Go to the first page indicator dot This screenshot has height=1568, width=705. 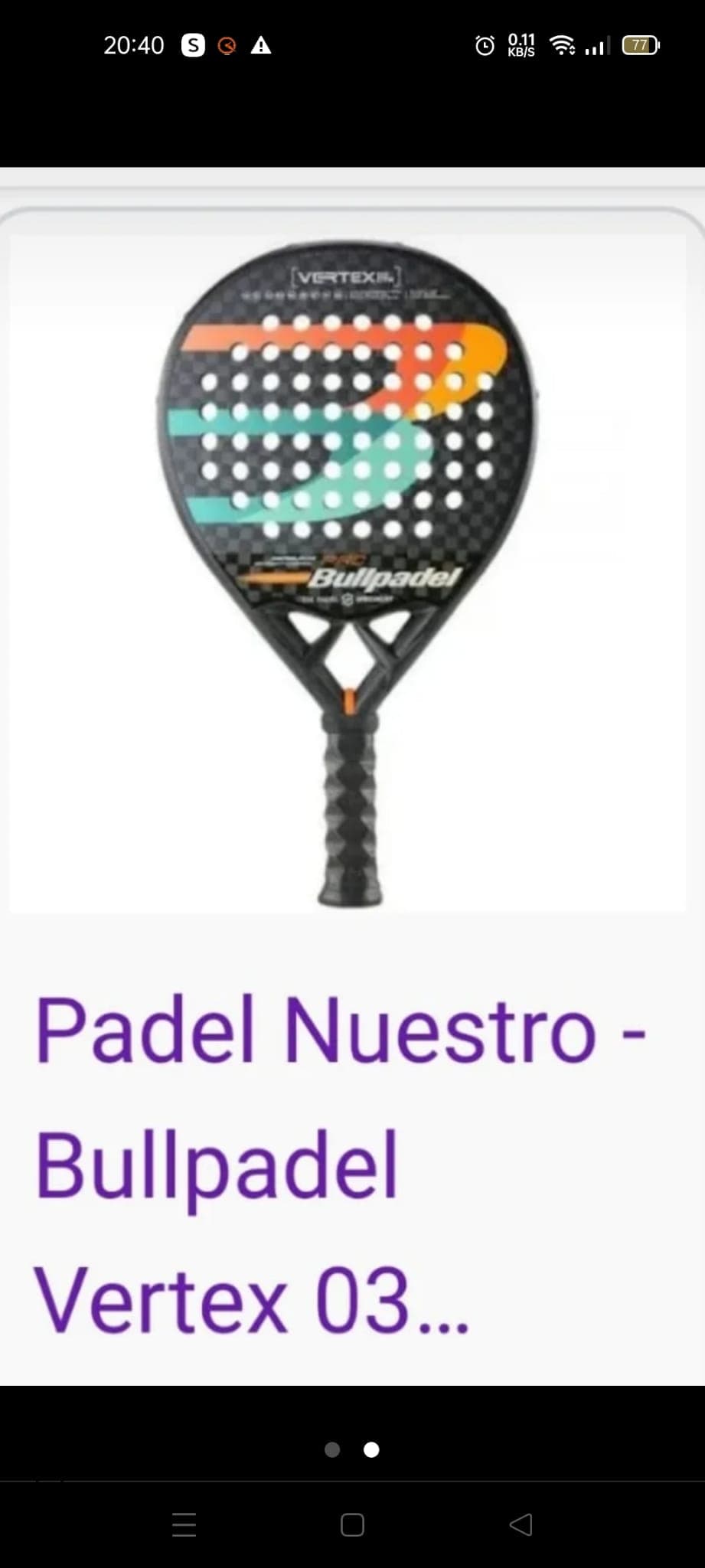click(x=332, y=1449)
